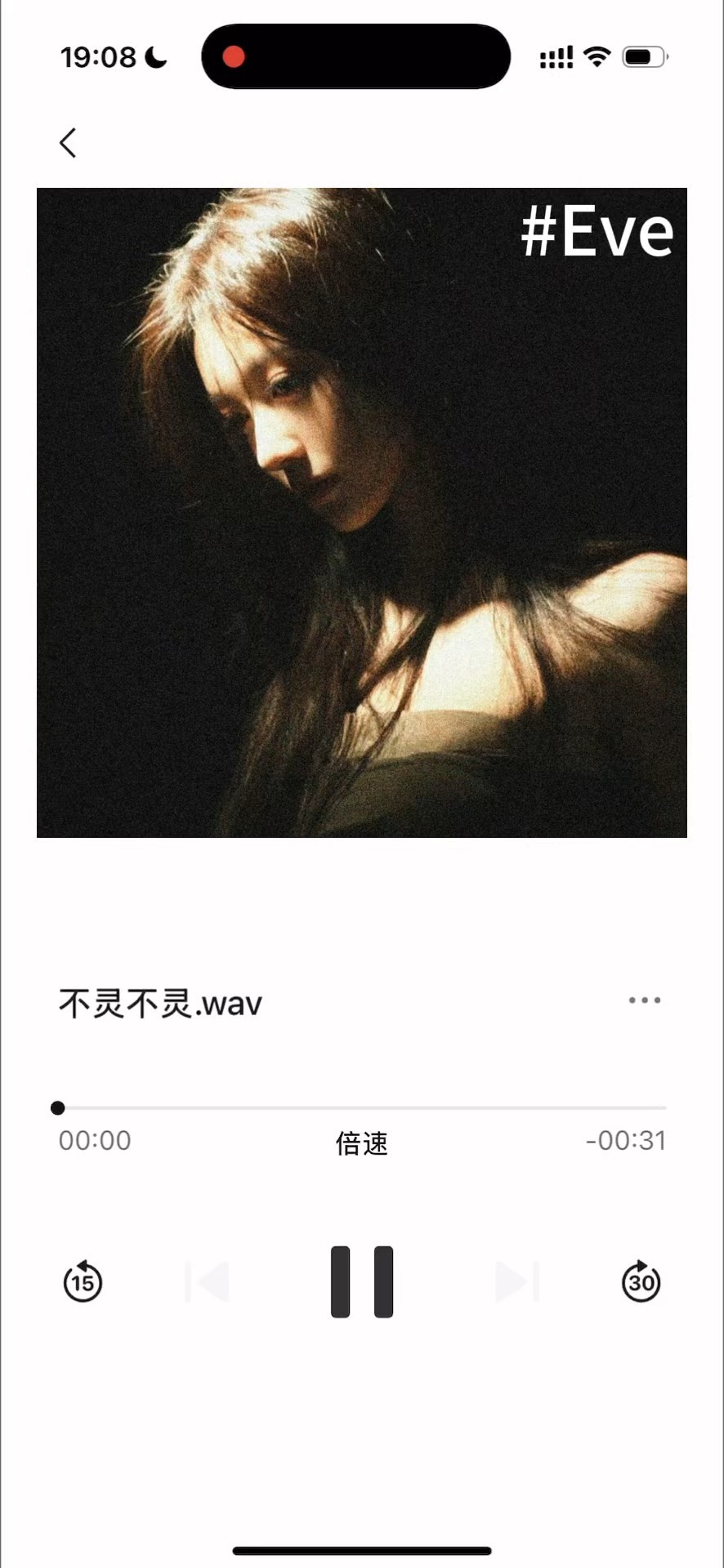The width and height of the screenshot is (724, 1568).
Task: Tap the playback progress bar
Action: point(361,1108)
